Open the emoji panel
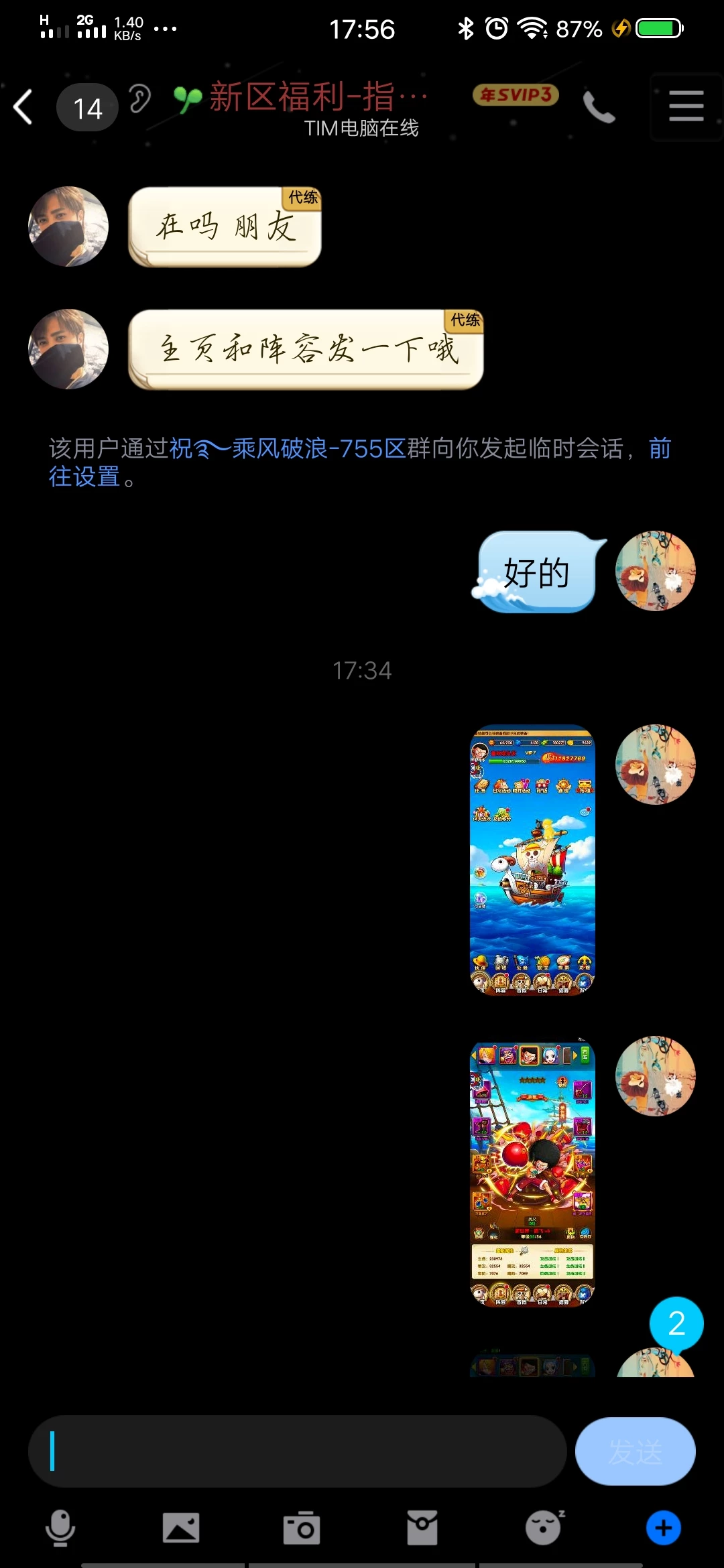 (x=543, y=1528)
